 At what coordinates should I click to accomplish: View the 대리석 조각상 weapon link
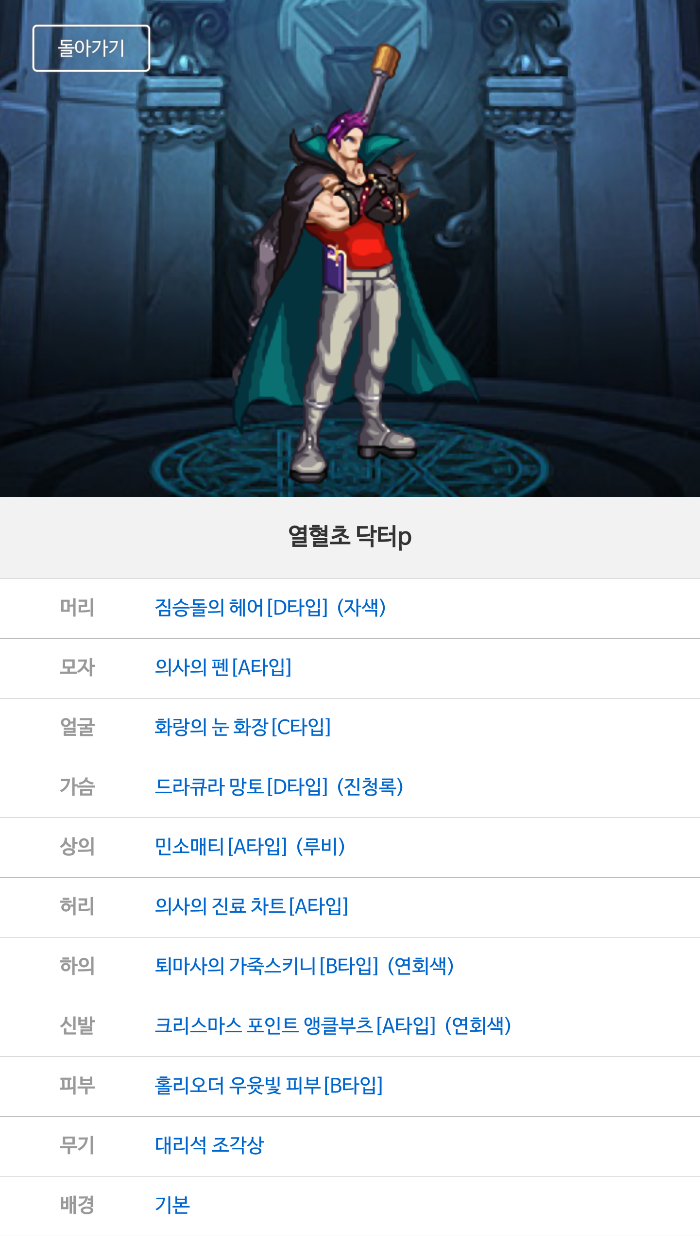pos(209,1146)
